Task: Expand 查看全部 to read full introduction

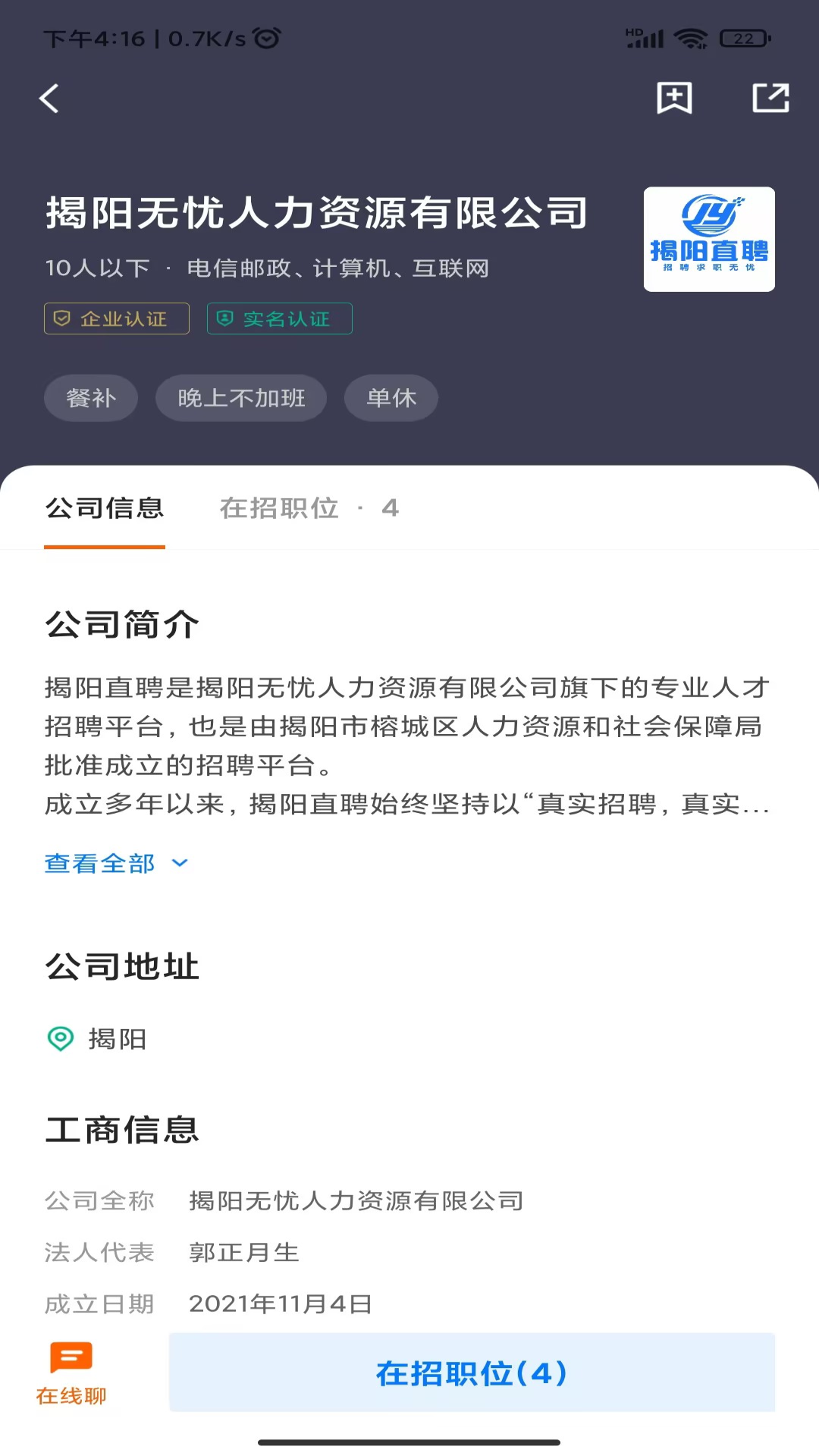Action: (x=99, y=863)
